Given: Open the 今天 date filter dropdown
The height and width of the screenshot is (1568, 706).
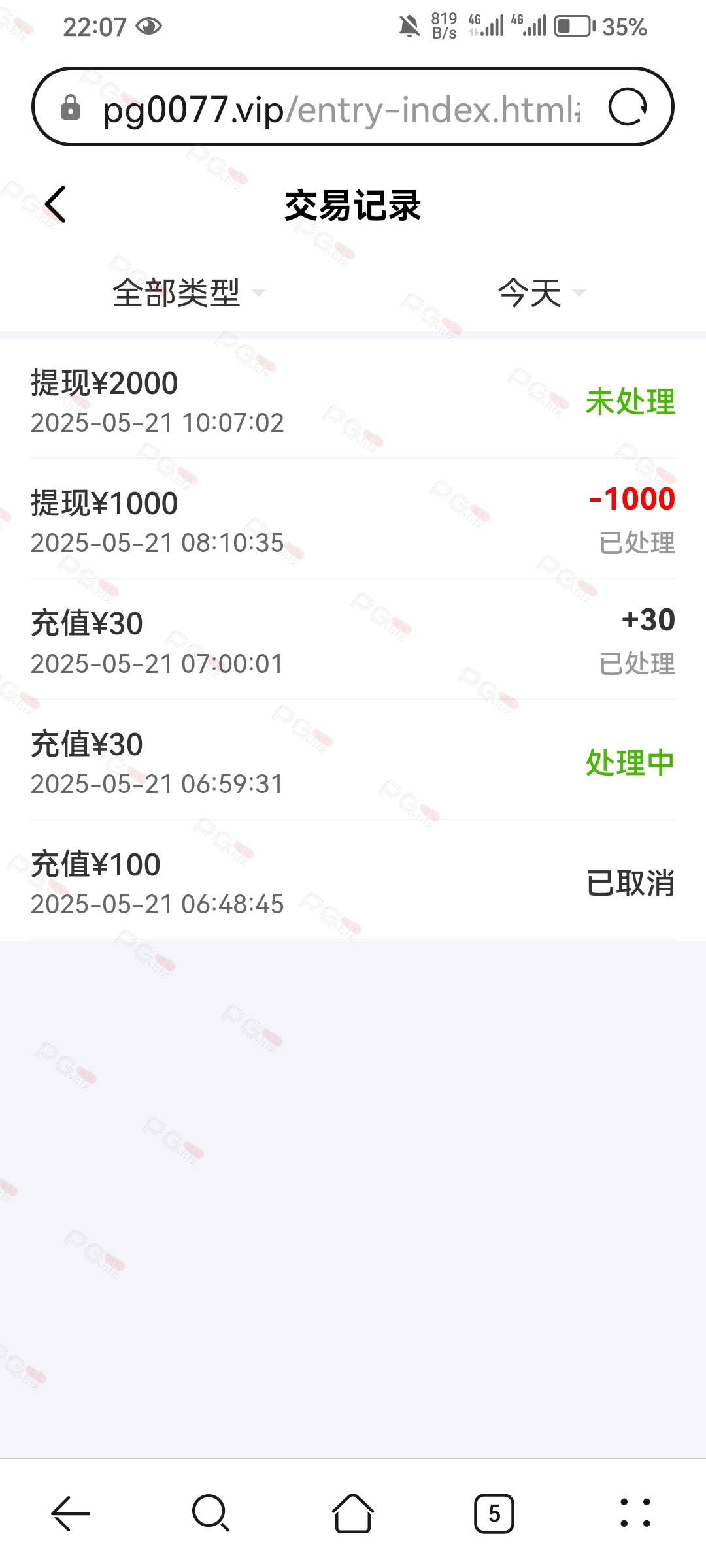Looking at the screenshot, I should click(x=541, y=292).
